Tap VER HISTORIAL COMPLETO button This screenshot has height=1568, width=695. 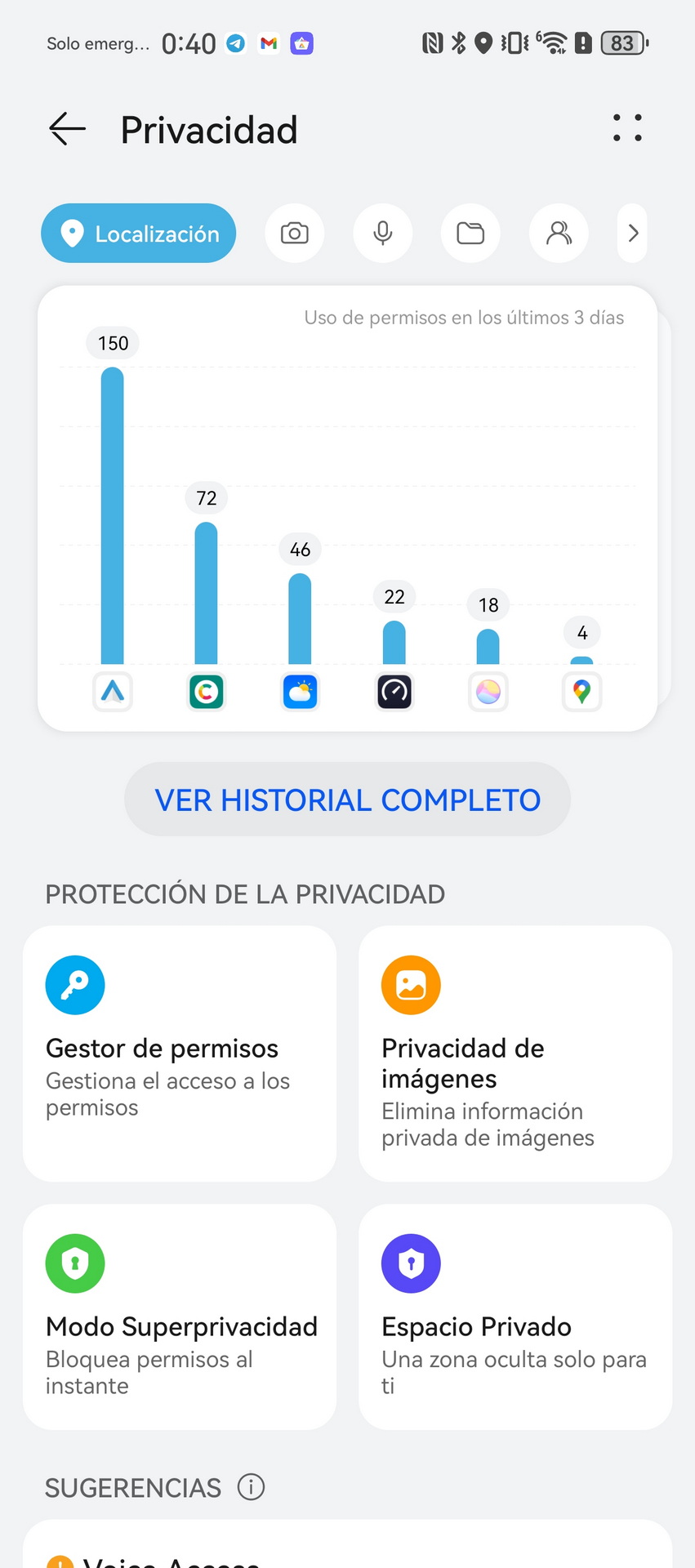(348, 800)
